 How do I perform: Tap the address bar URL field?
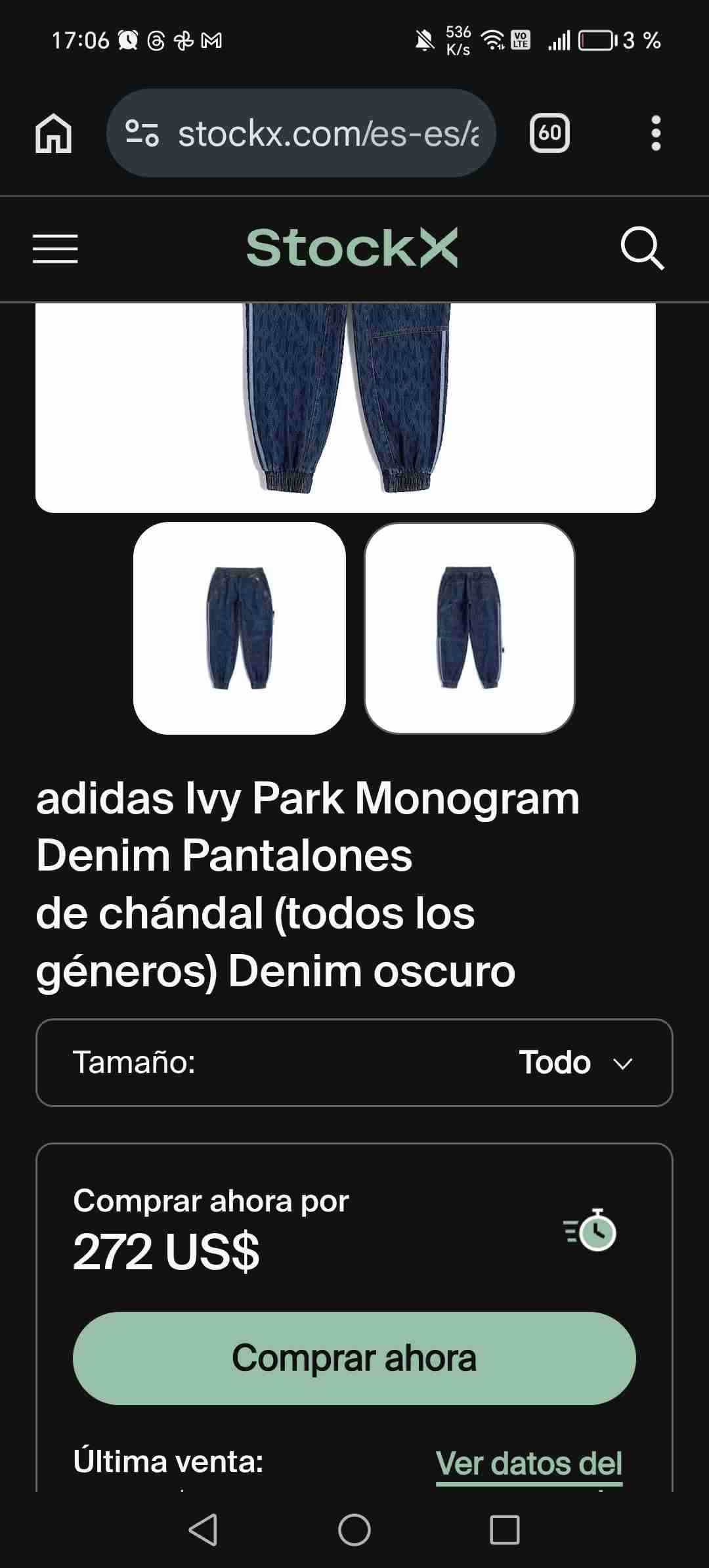(315, 133)
